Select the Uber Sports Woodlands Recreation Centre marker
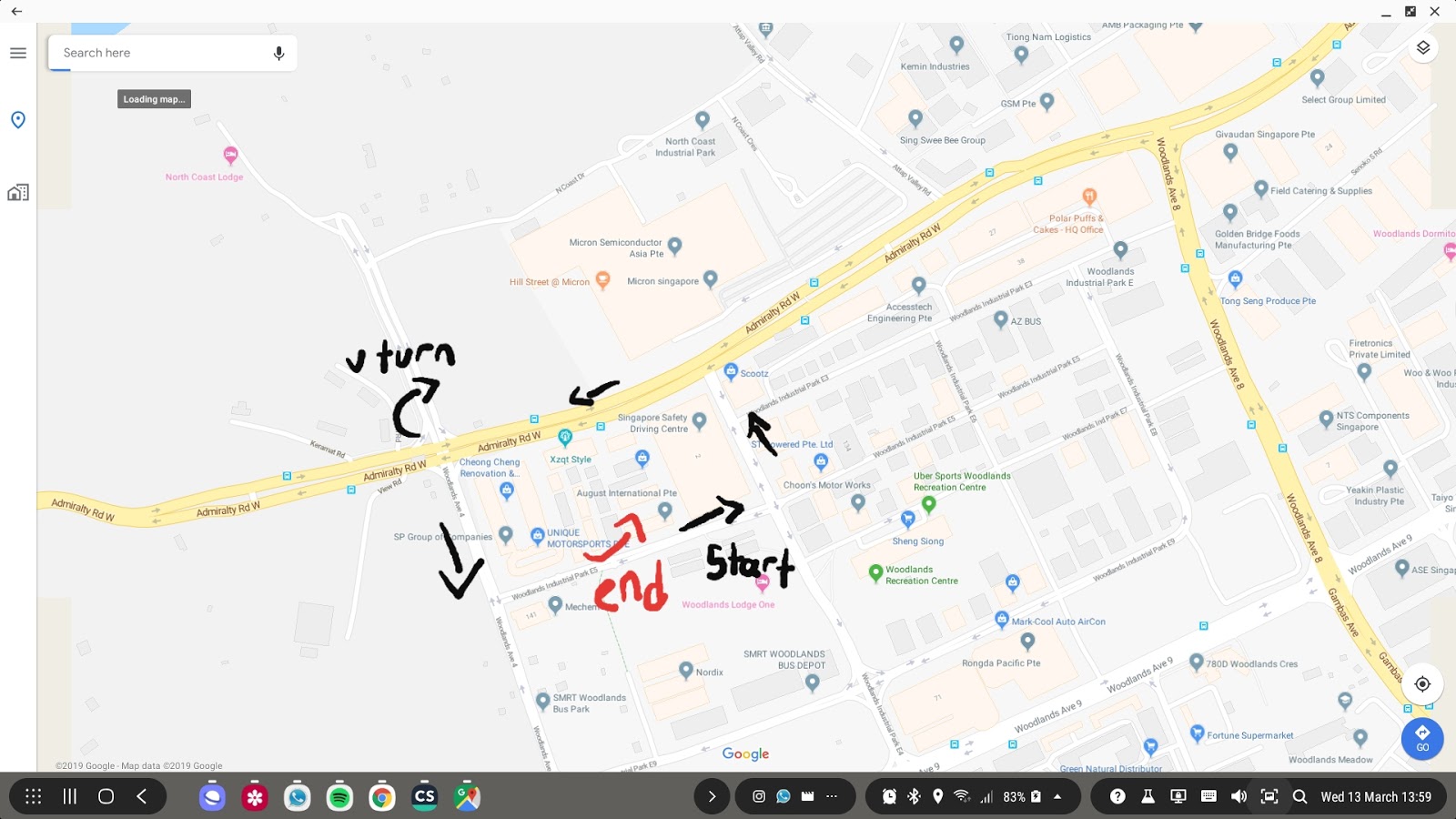The width and height of the screenshot is (1456, 819). [x=928, y=502]
